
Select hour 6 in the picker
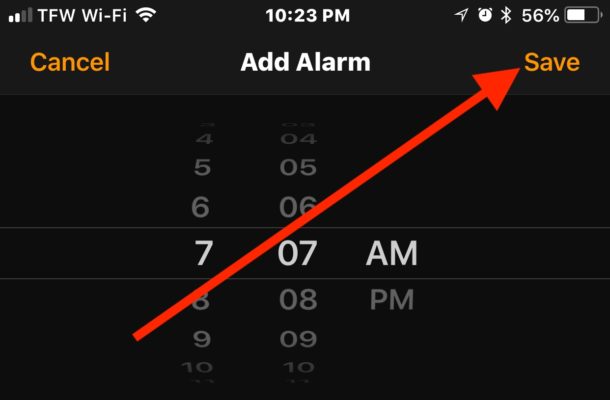click(203, 208)
